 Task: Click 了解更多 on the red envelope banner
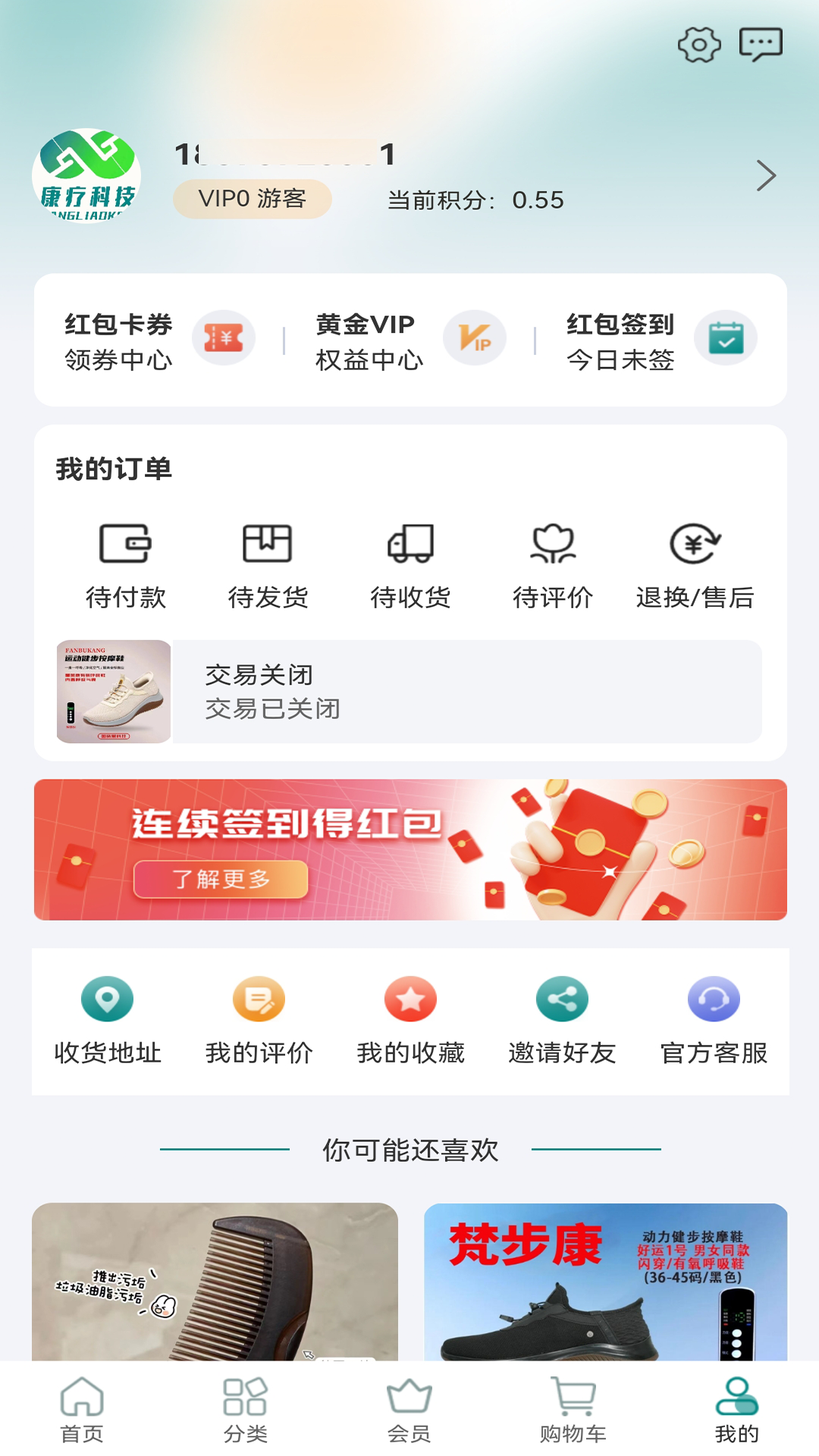(x=221, y=880)
